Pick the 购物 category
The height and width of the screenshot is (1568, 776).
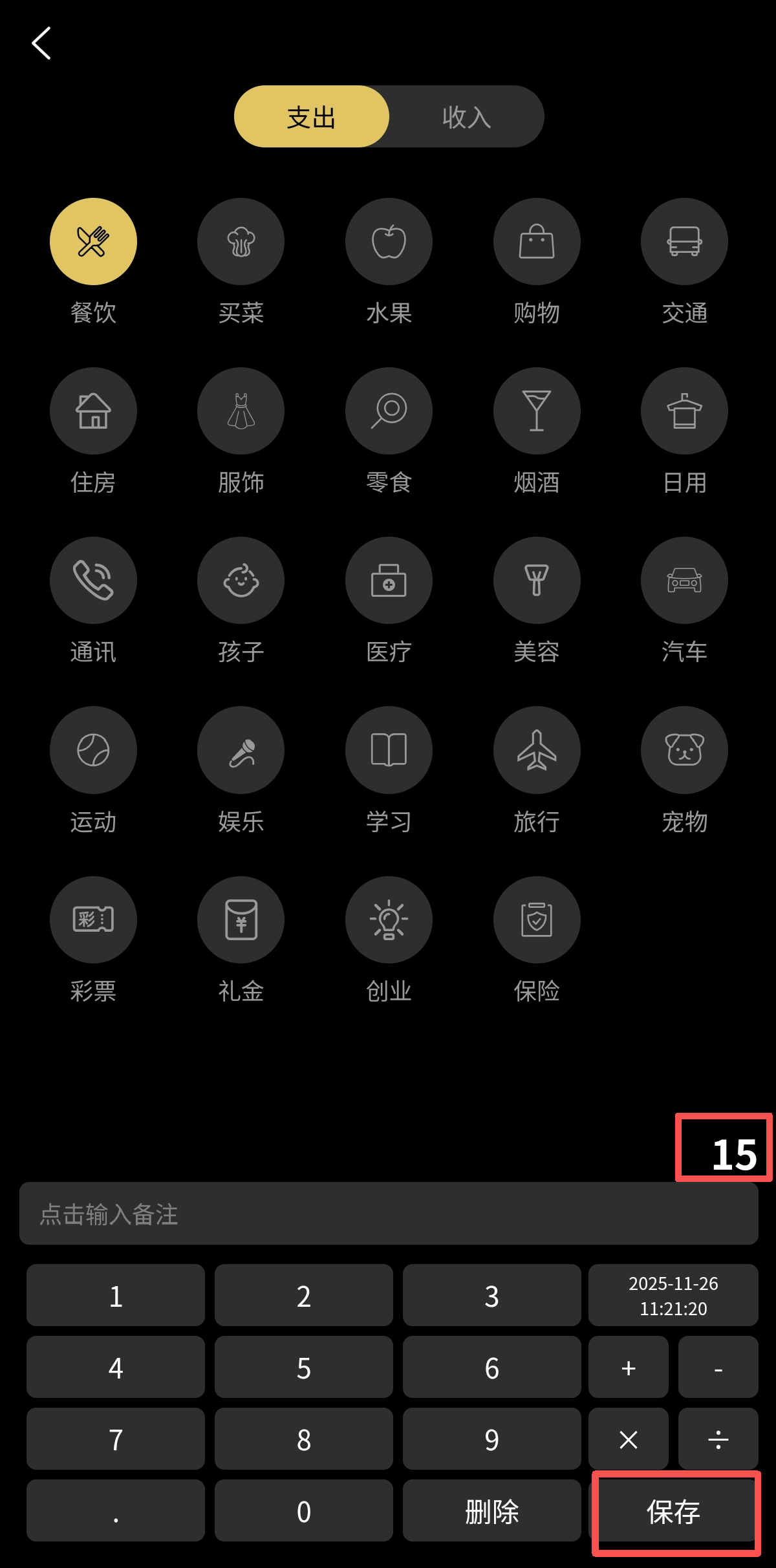537,242
